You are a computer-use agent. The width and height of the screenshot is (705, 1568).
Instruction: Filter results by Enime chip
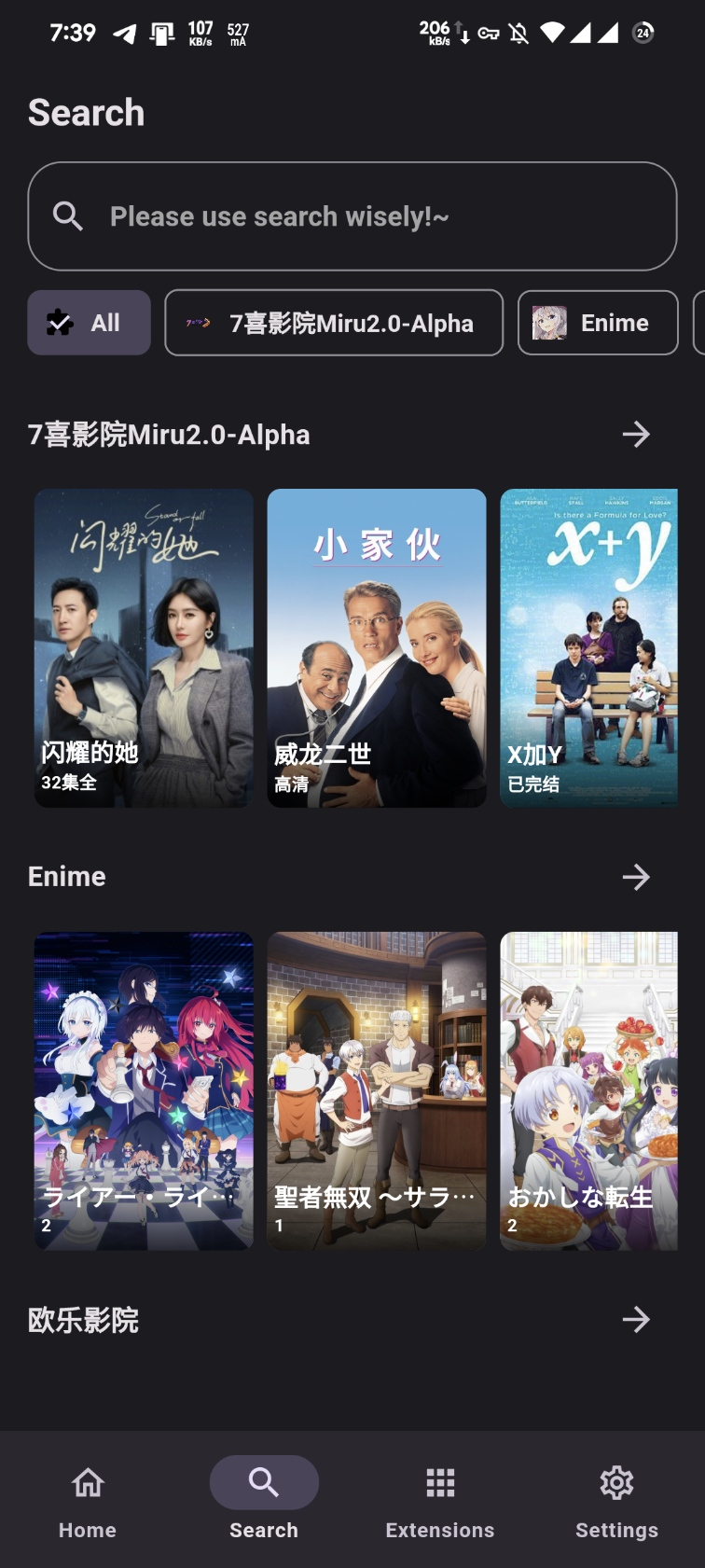coord(598,323)
